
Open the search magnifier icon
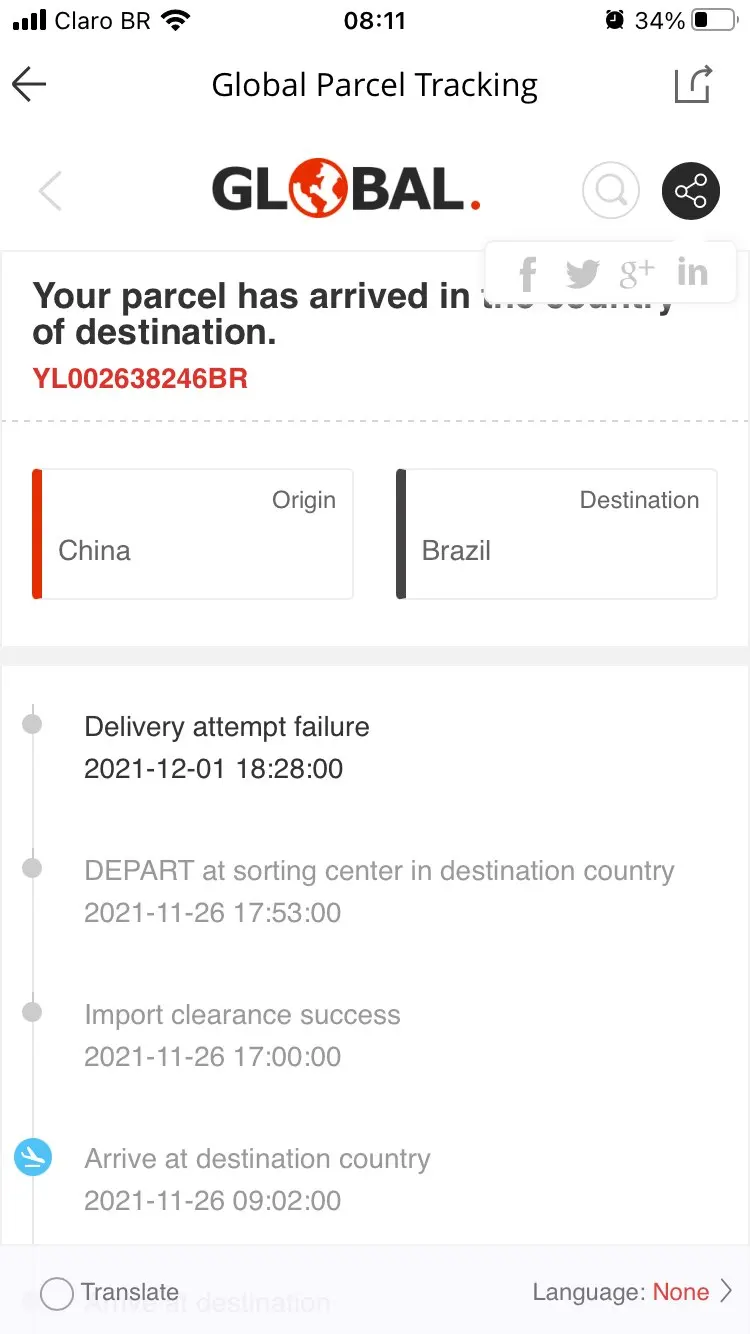[610, 189]
